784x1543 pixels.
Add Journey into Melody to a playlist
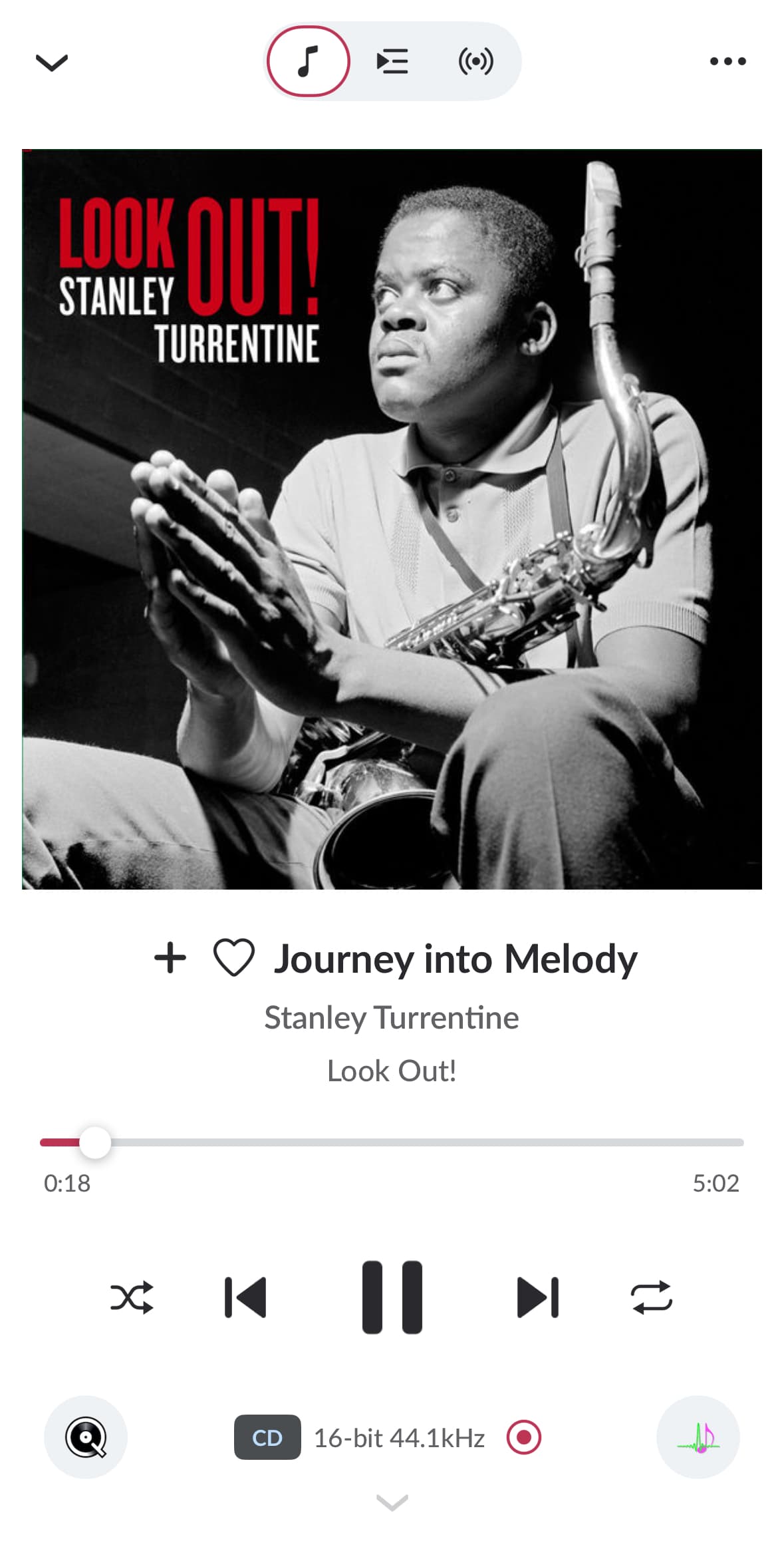pyautogui.click(x=170, y=958)
